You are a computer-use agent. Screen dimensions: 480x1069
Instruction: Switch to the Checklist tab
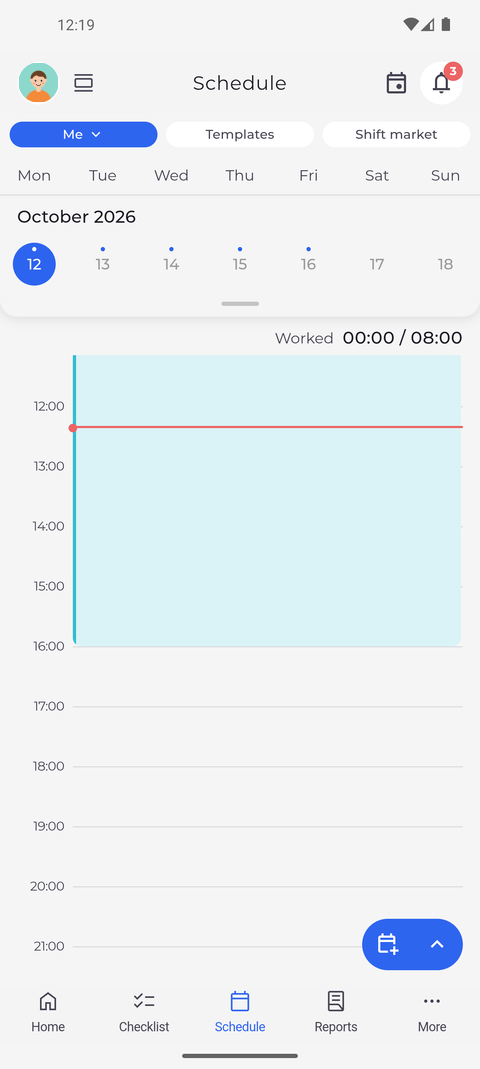pos(144,1012)
